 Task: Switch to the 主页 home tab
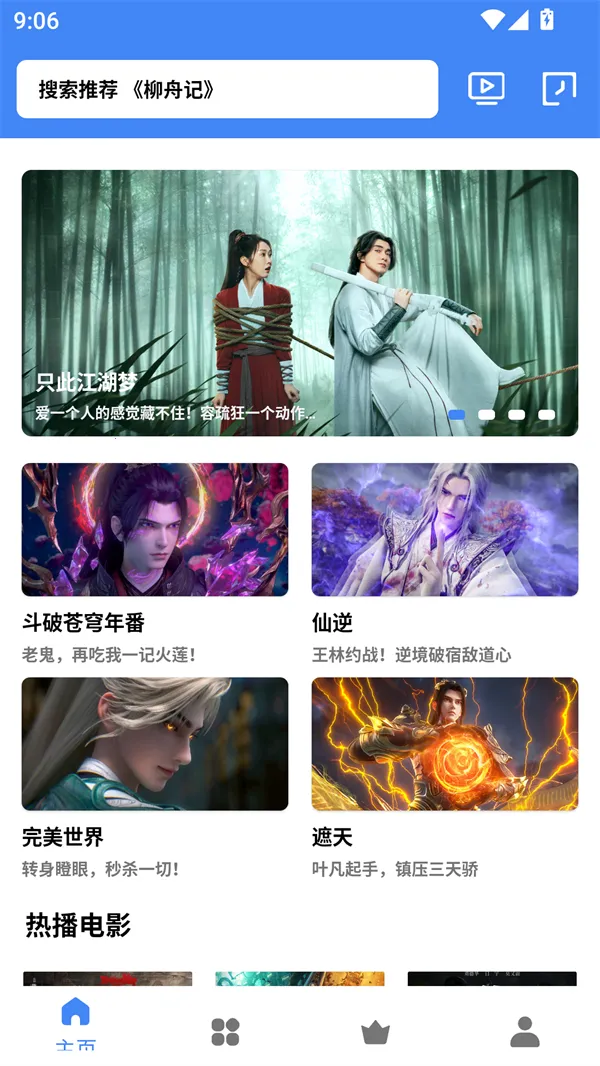point(76,1022)
